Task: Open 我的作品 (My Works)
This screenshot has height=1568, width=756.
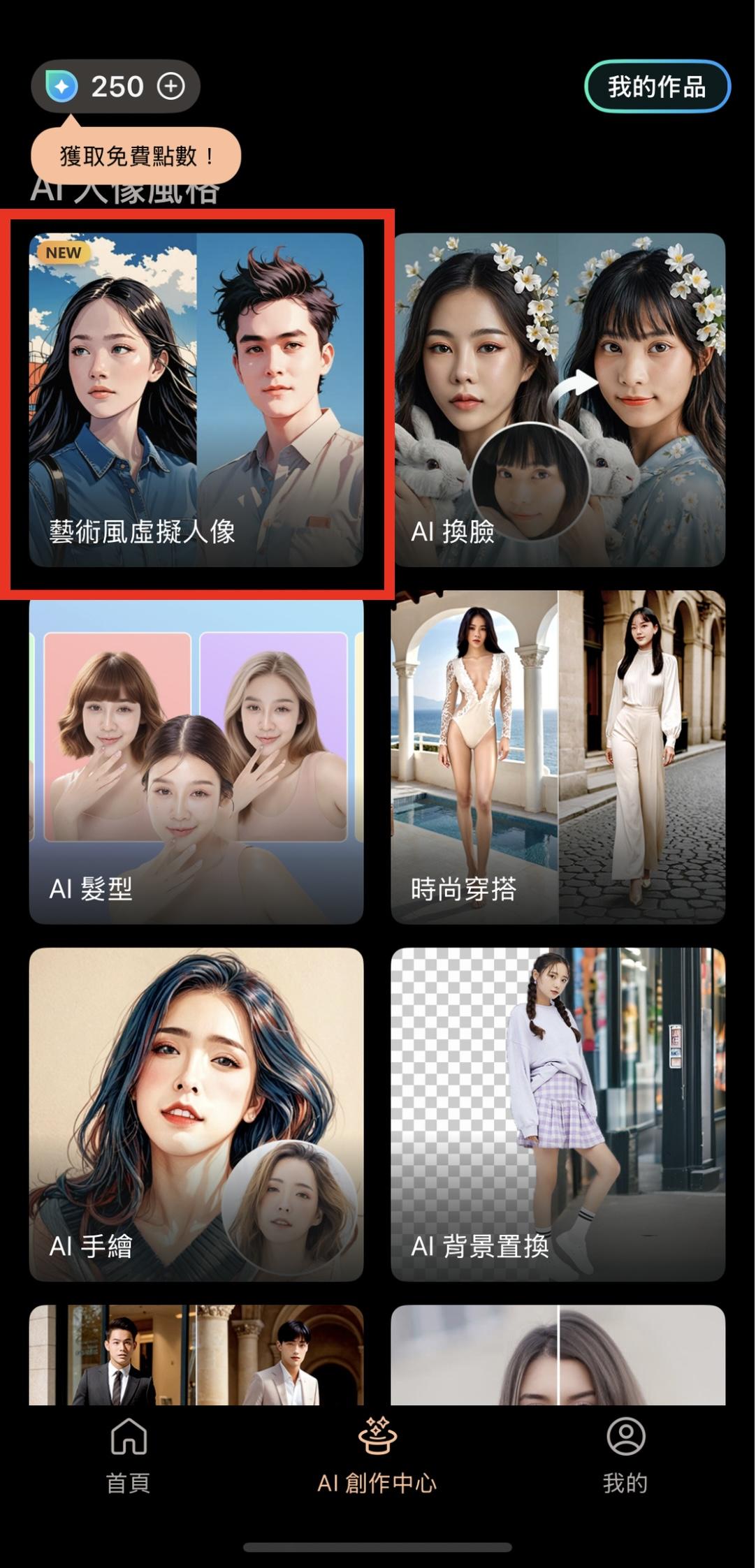Action: (657, 87)
